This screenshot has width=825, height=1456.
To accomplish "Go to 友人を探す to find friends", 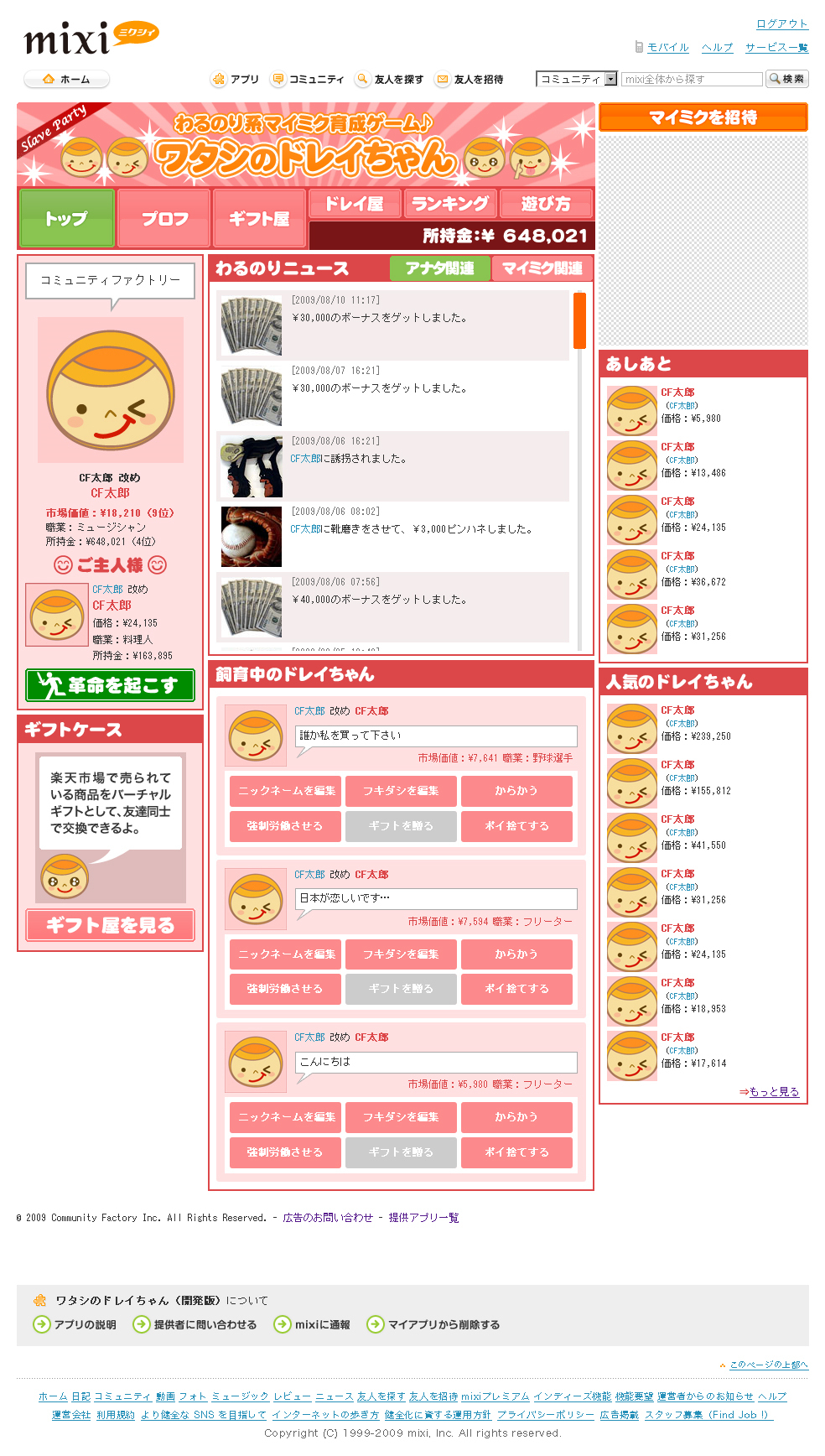I will click(389, 79).
